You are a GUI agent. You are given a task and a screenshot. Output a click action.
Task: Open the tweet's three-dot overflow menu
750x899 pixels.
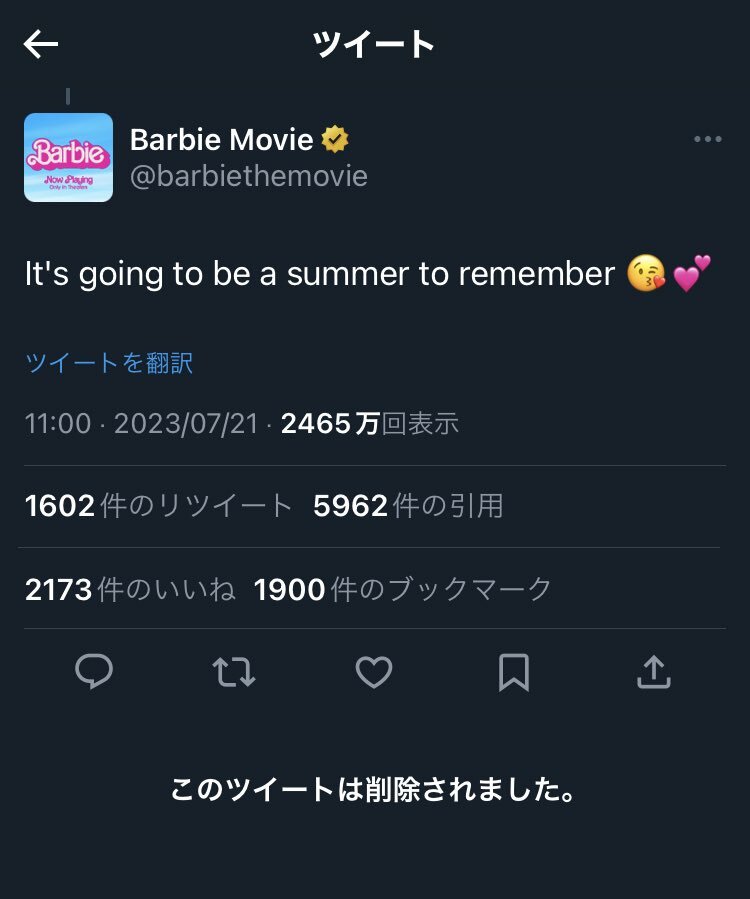[x=707, y=140]
